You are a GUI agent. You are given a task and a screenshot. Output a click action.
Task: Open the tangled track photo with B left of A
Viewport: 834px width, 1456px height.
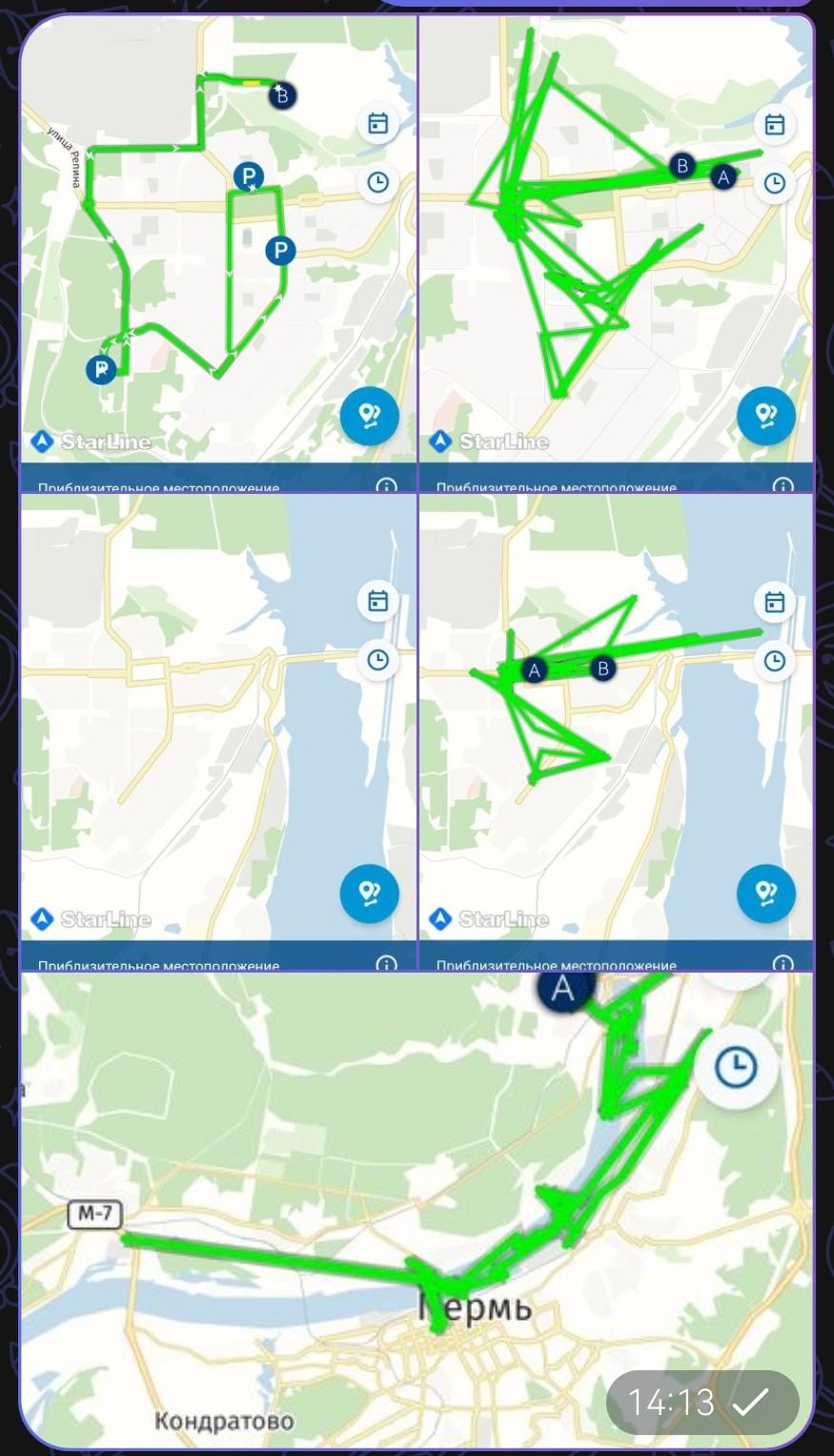pos(616,253)
